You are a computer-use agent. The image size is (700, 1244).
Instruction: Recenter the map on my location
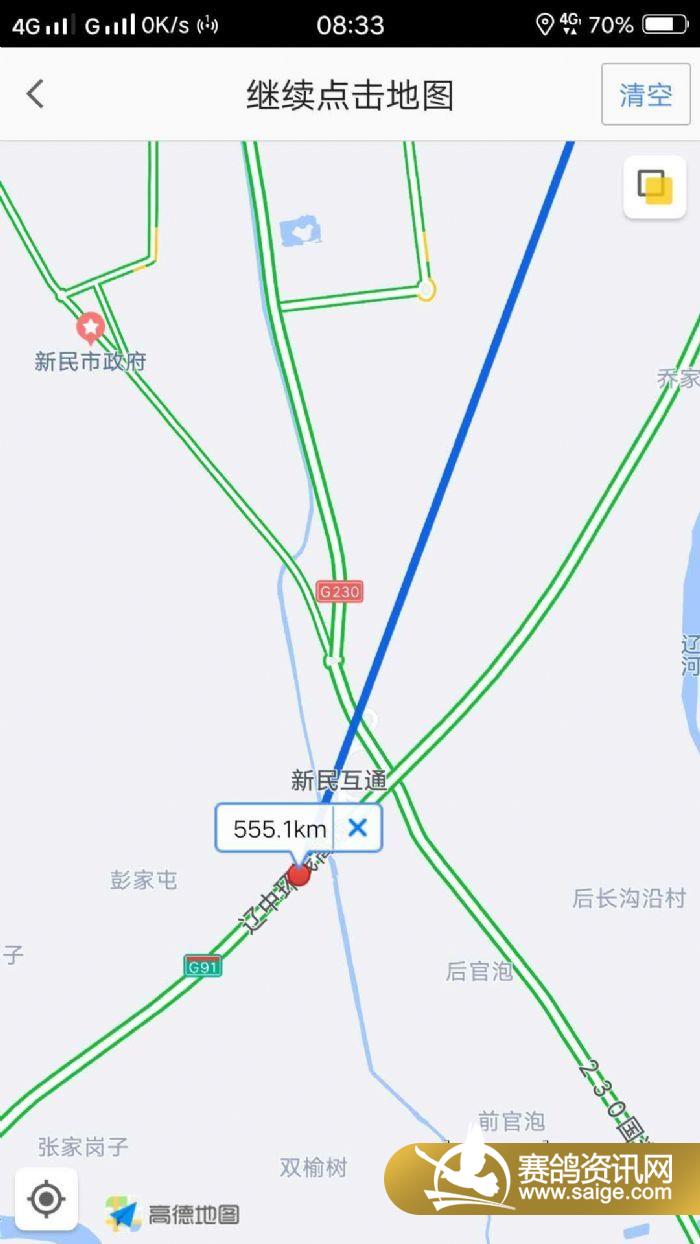tap(47, 1198)
